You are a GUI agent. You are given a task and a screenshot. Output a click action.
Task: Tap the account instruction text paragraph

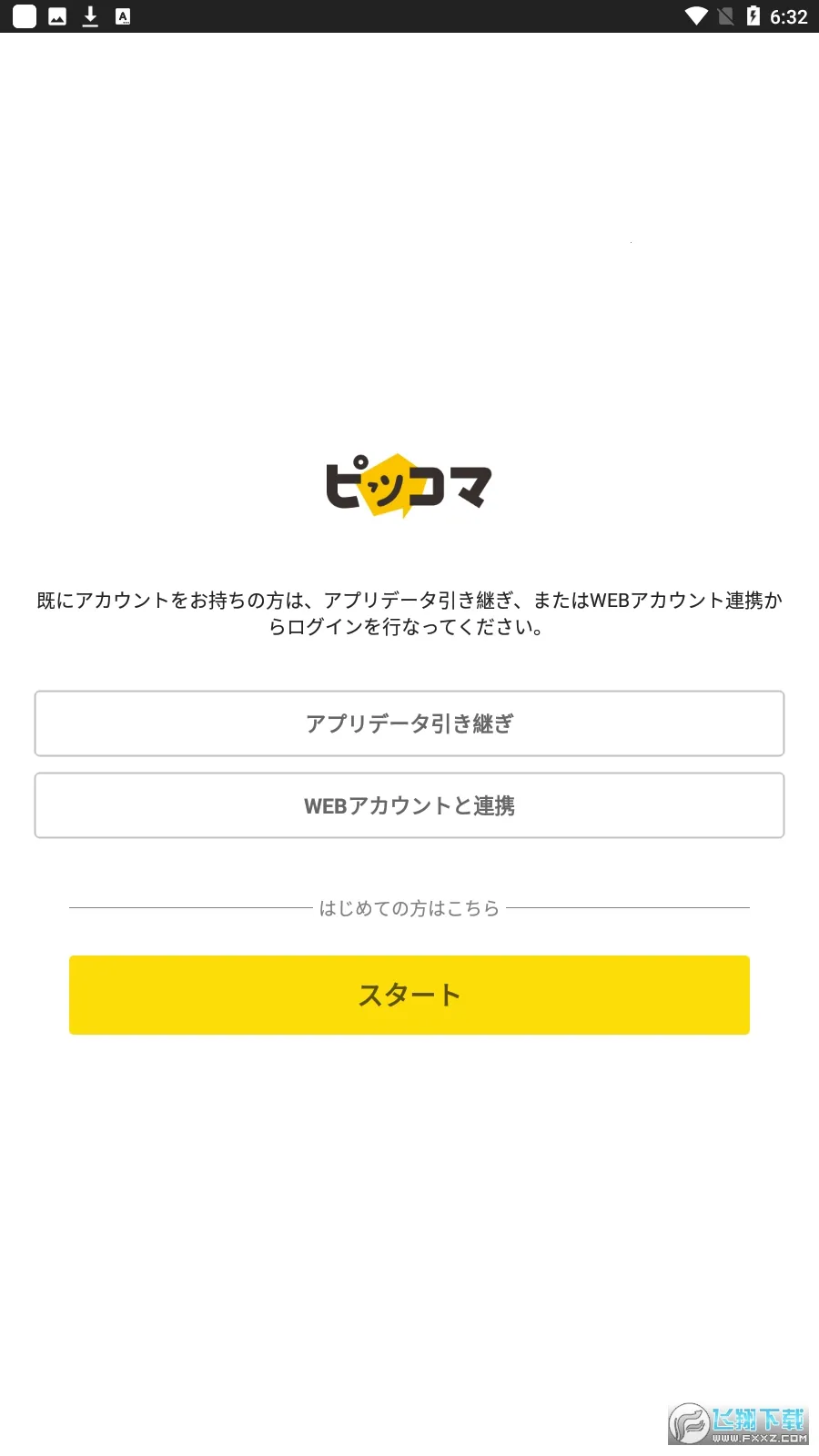[x=409, y=612]
